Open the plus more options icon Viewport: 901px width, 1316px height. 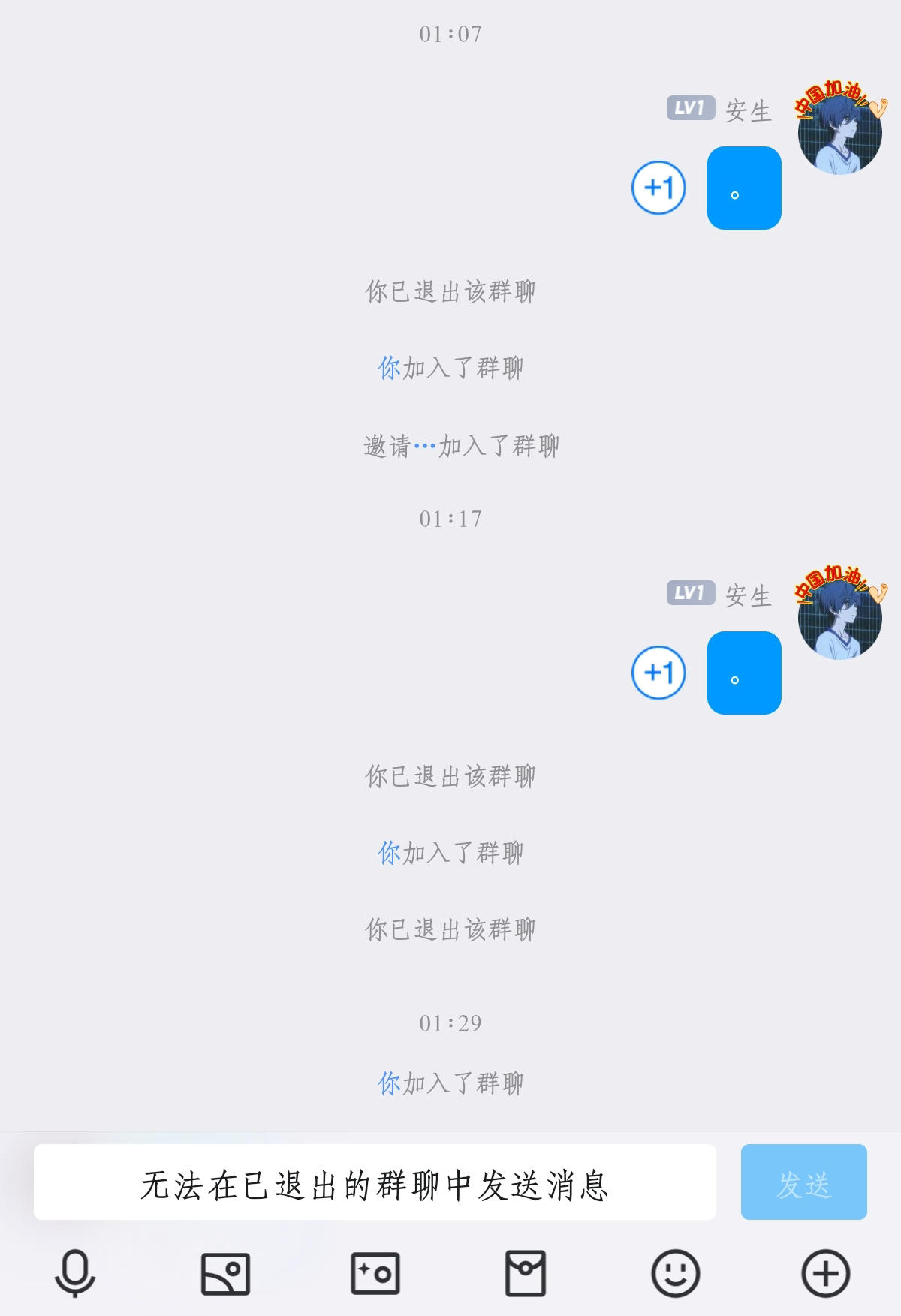[825, 1274]
